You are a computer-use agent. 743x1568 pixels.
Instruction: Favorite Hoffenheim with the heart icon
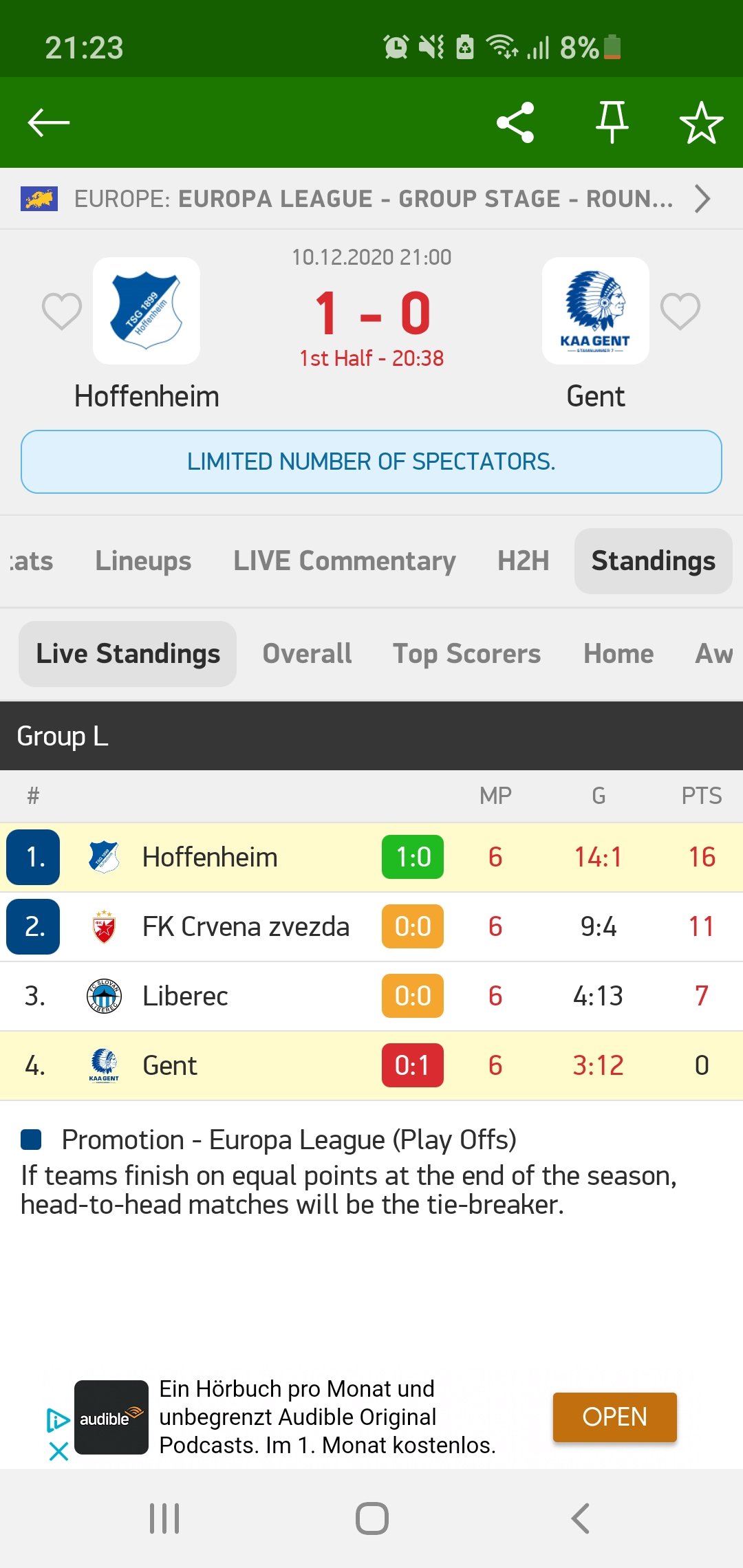62,311
